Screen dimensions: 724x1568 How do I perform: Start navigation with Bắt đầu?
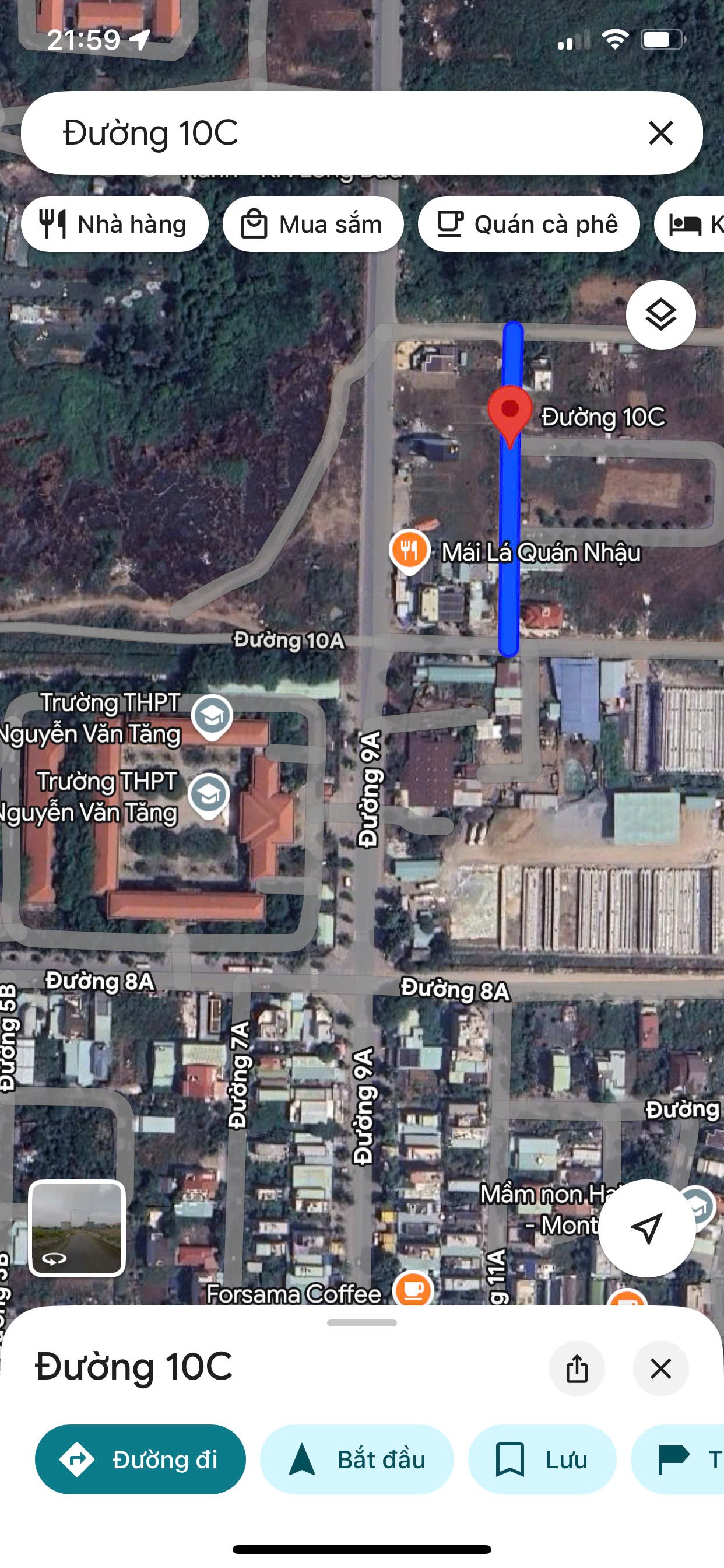click(x=357, y=1459)
